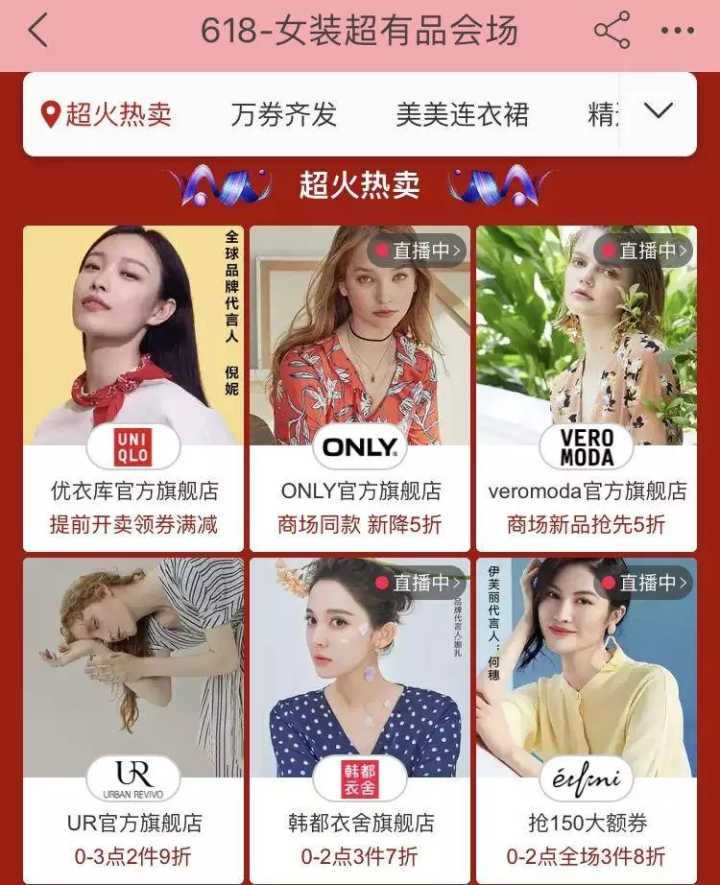Watch the veromoda 直播中 livestream
The width and height of the screenshot is (720, 885).
tap(645, 250)
